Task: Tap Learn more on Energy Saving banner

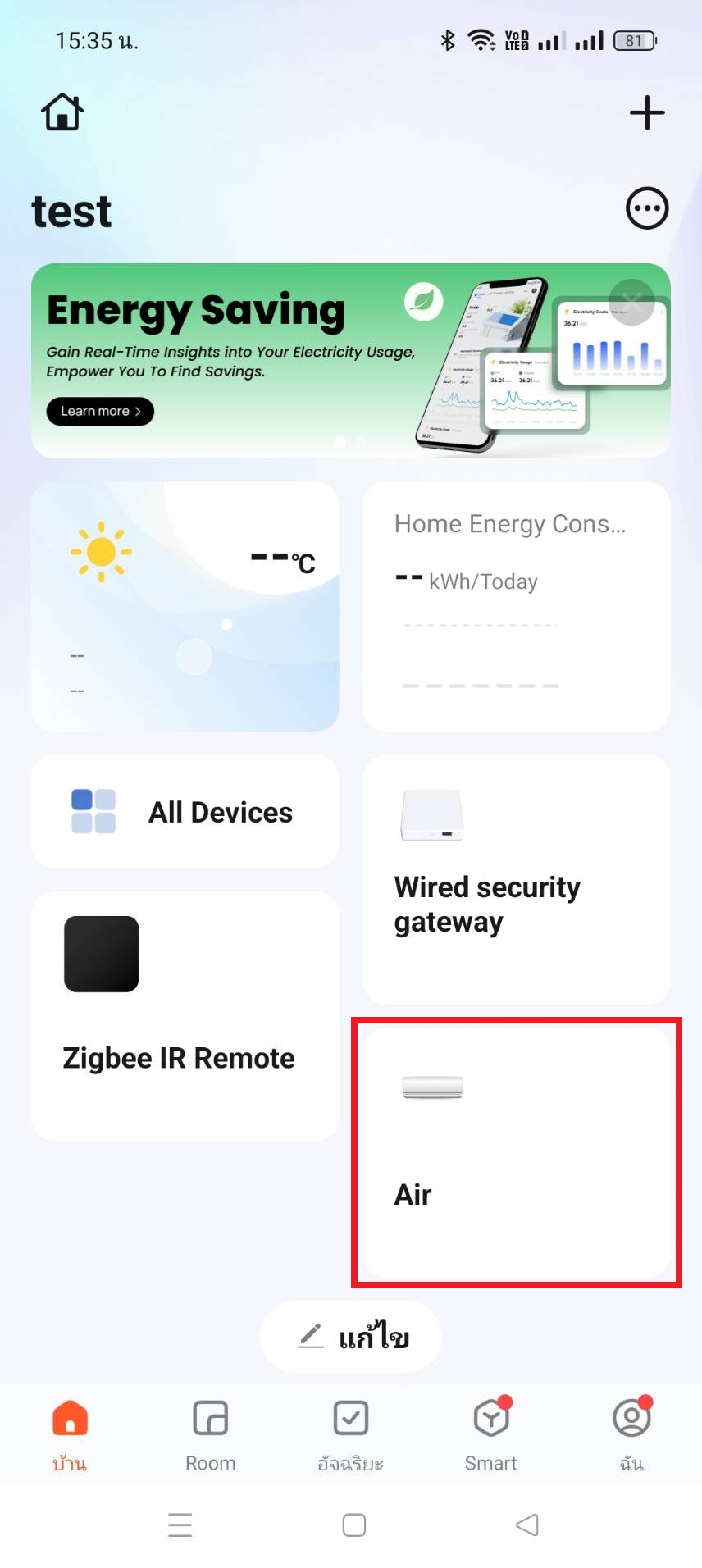Action: (x=100, y=411)
